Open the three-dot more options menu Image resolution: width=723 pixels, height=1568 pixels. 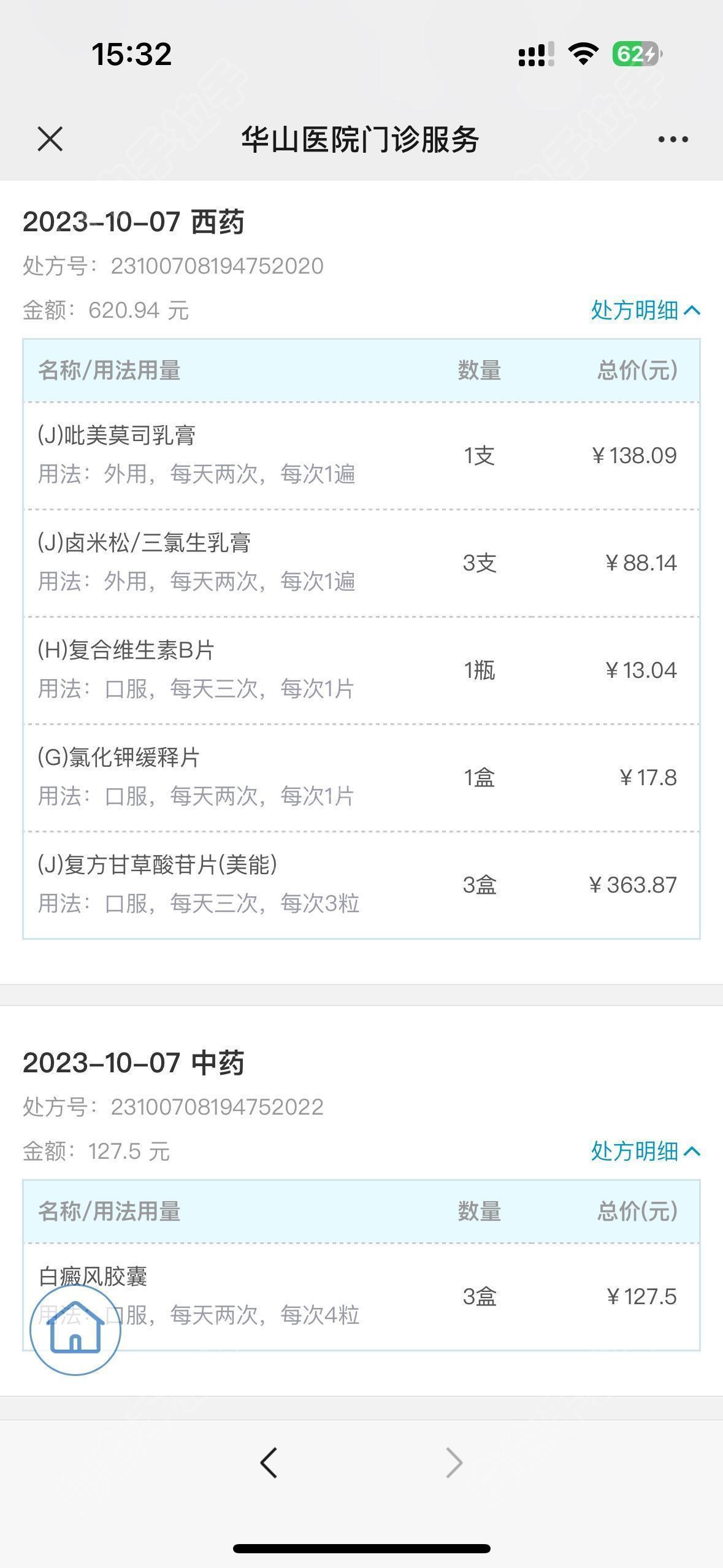tap(673, 140)
